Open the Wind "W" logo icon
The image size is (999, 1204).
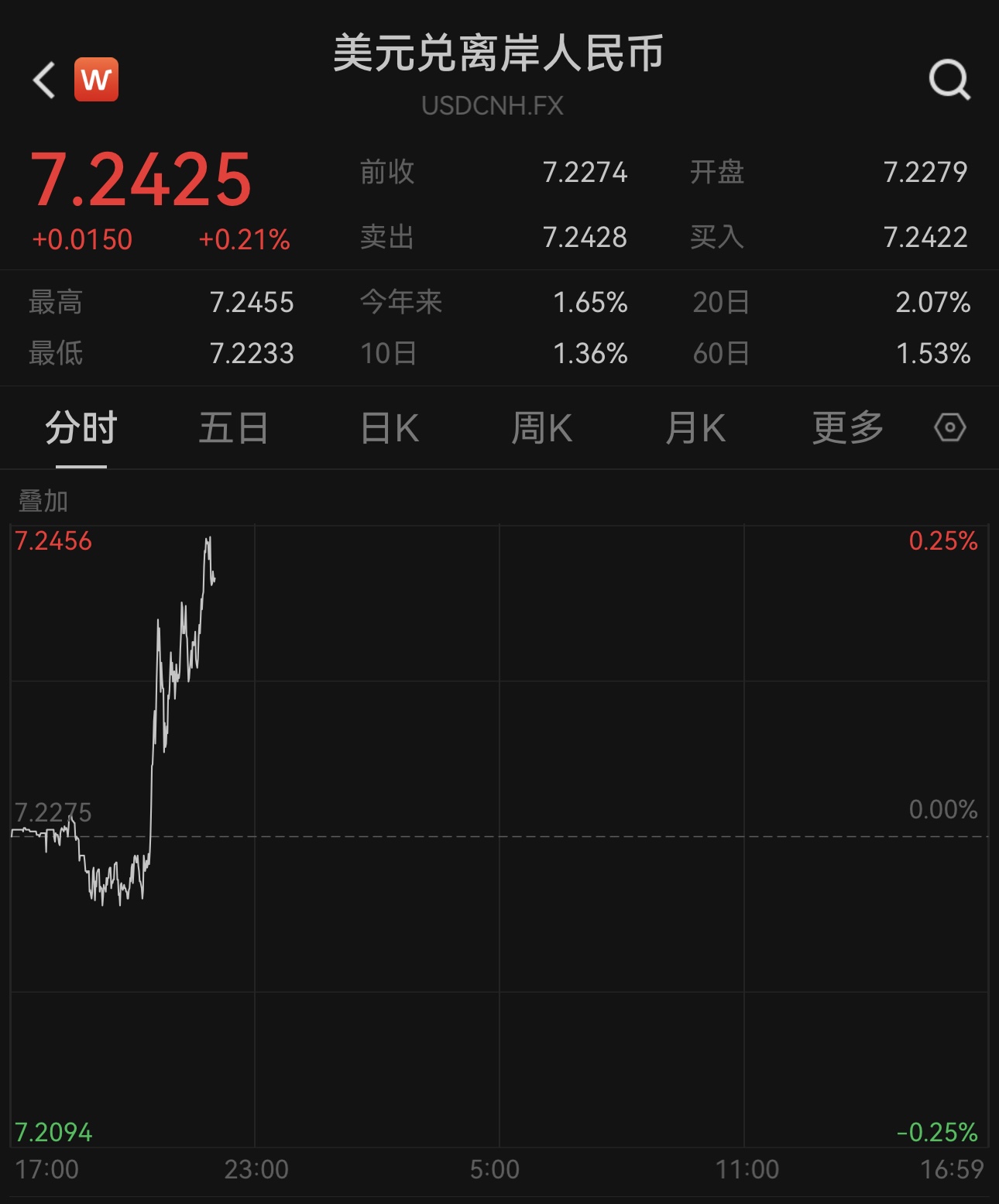(x=94, y=79)
